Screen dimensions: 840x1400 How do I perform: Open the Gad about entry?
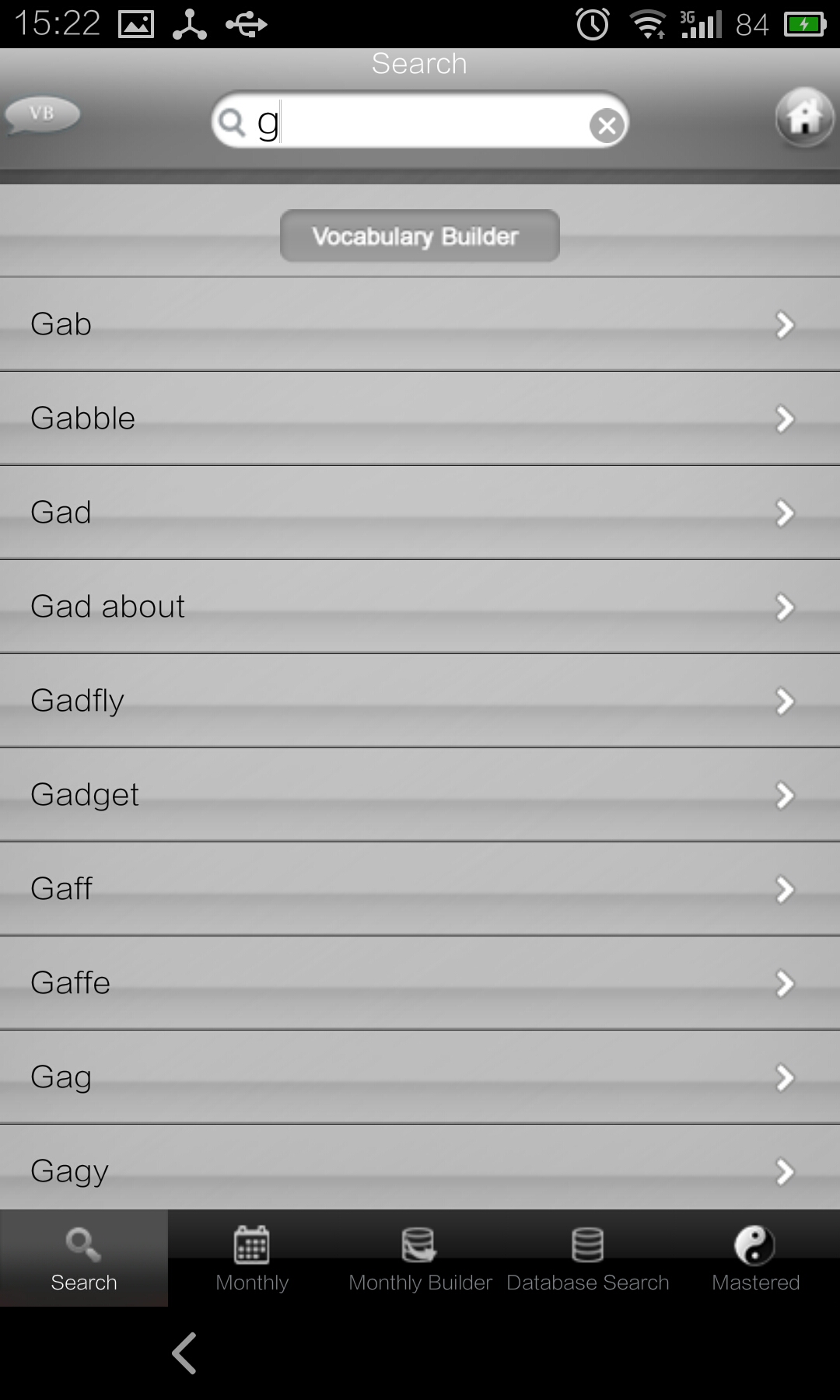[x=420, y=606]
